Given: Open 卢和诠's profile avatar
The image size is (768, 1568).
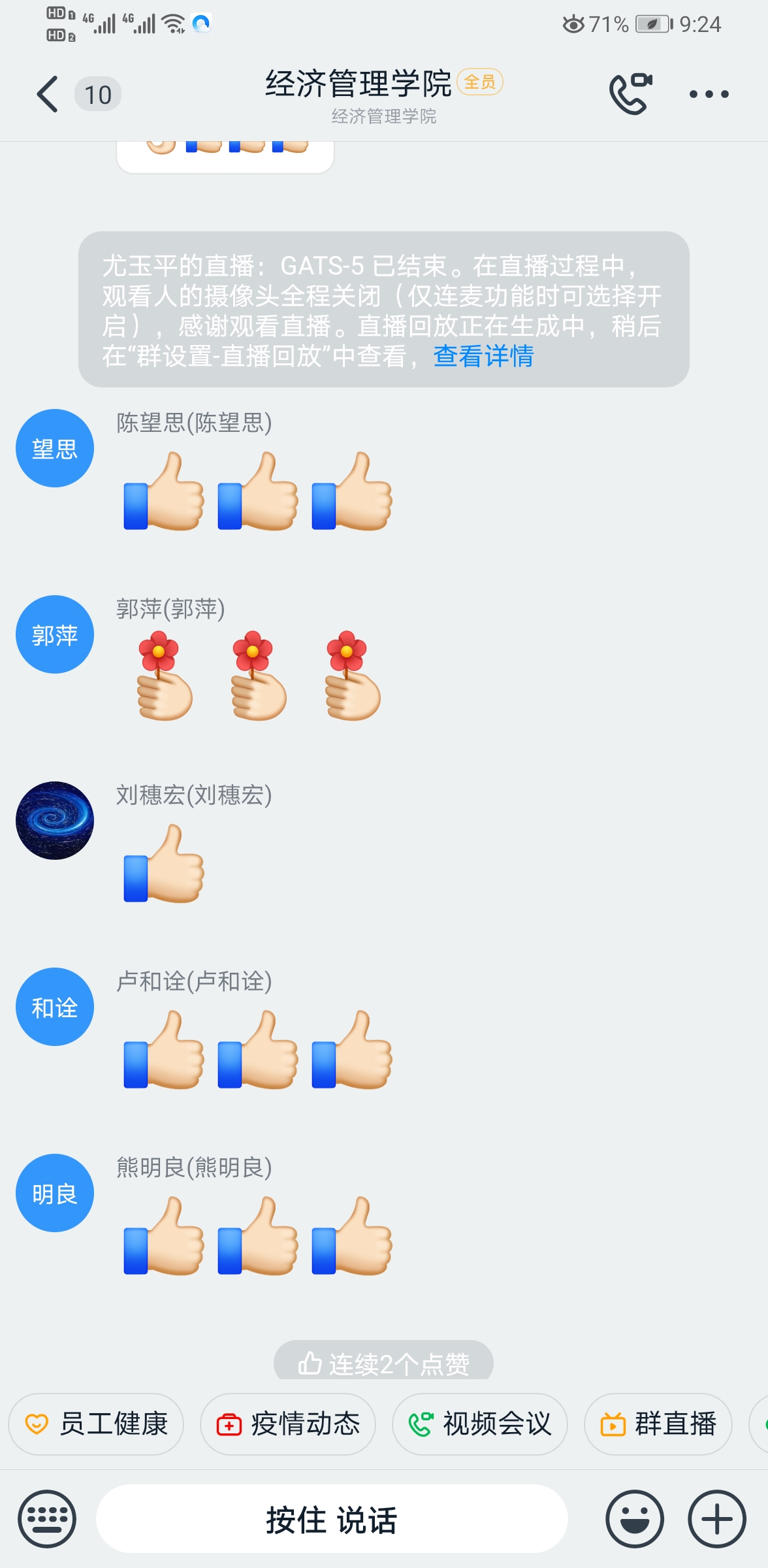Looking at the screenshot, I should [55, 1007].
